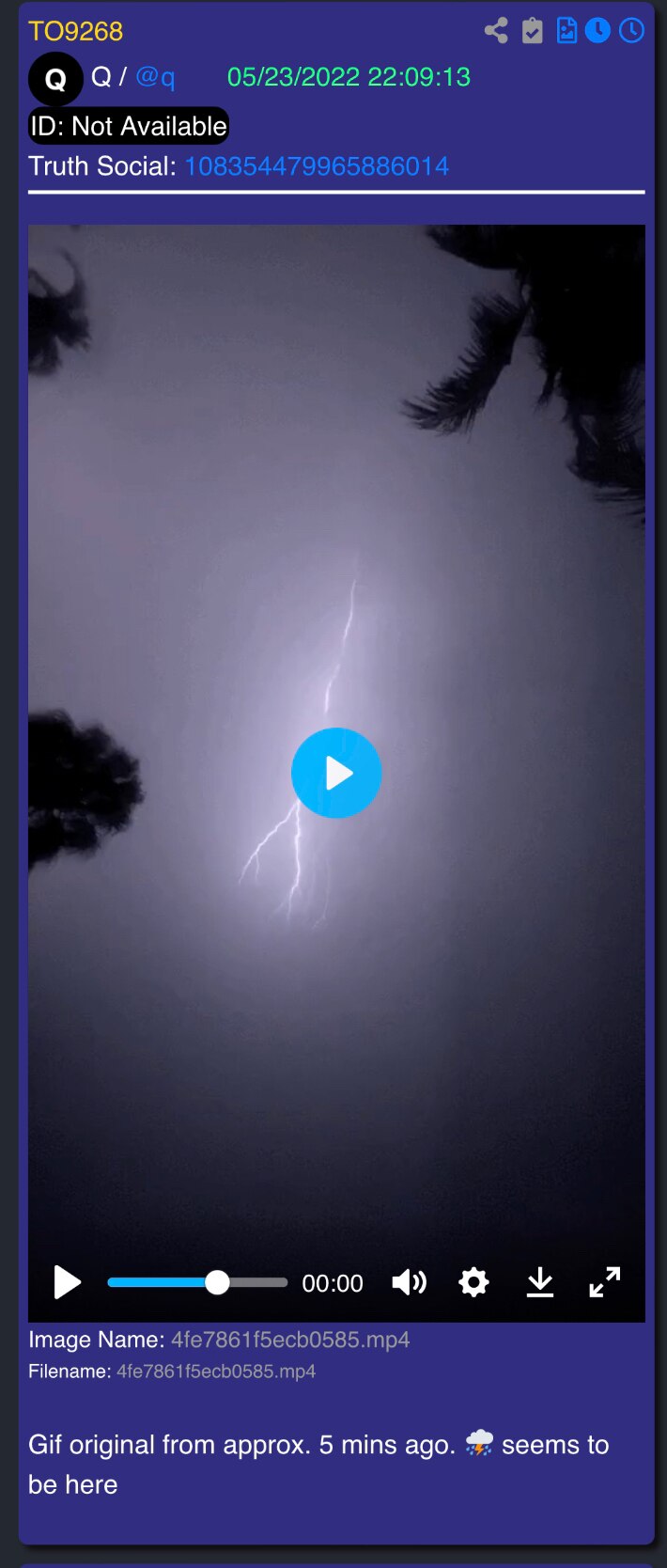
Task: Open video settings gear
Action: [x=473, y=1282]
